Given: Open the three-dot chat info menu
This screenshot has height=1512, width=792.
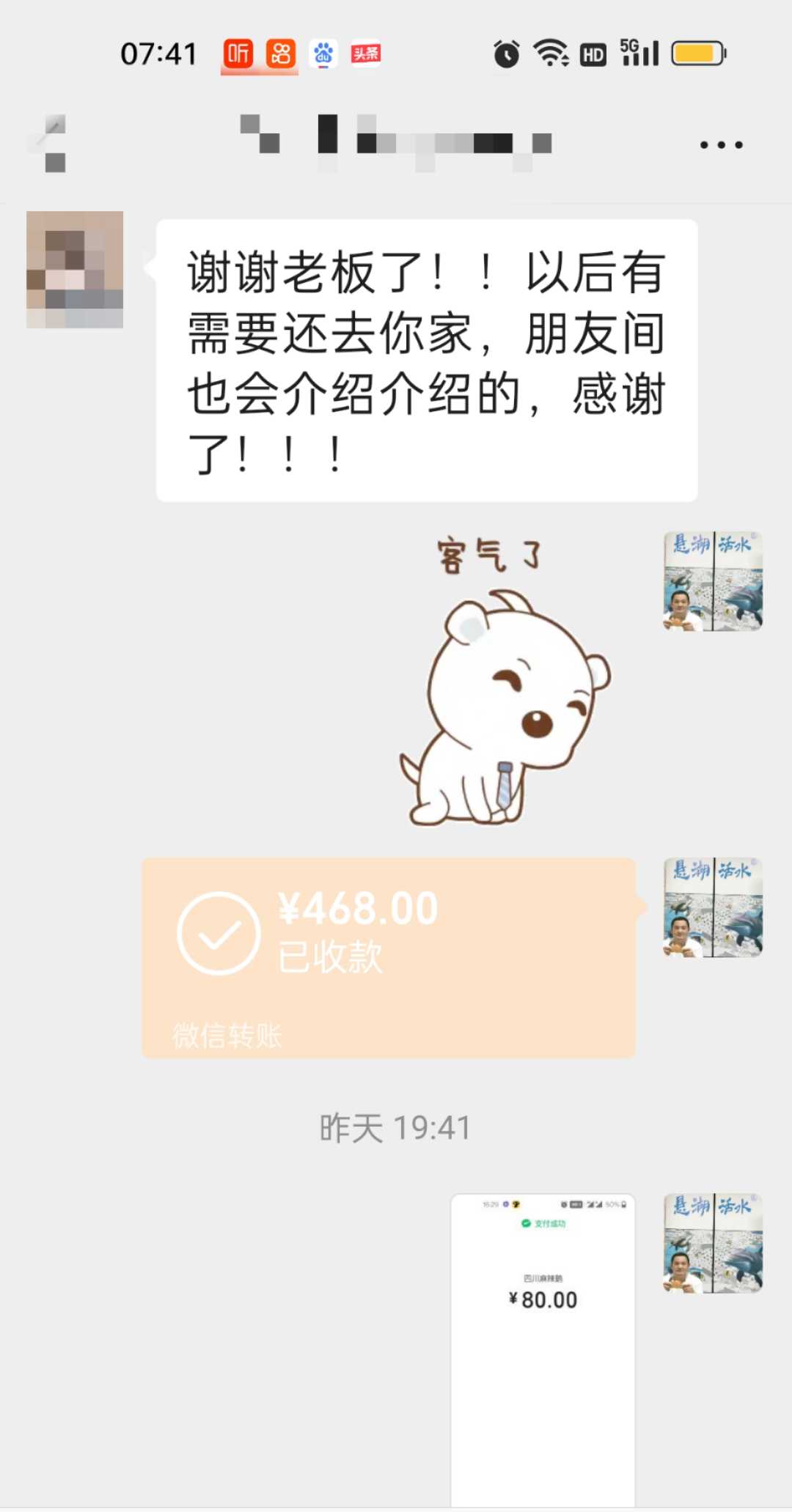Looking at the screenshot, I should pos(721,145).
